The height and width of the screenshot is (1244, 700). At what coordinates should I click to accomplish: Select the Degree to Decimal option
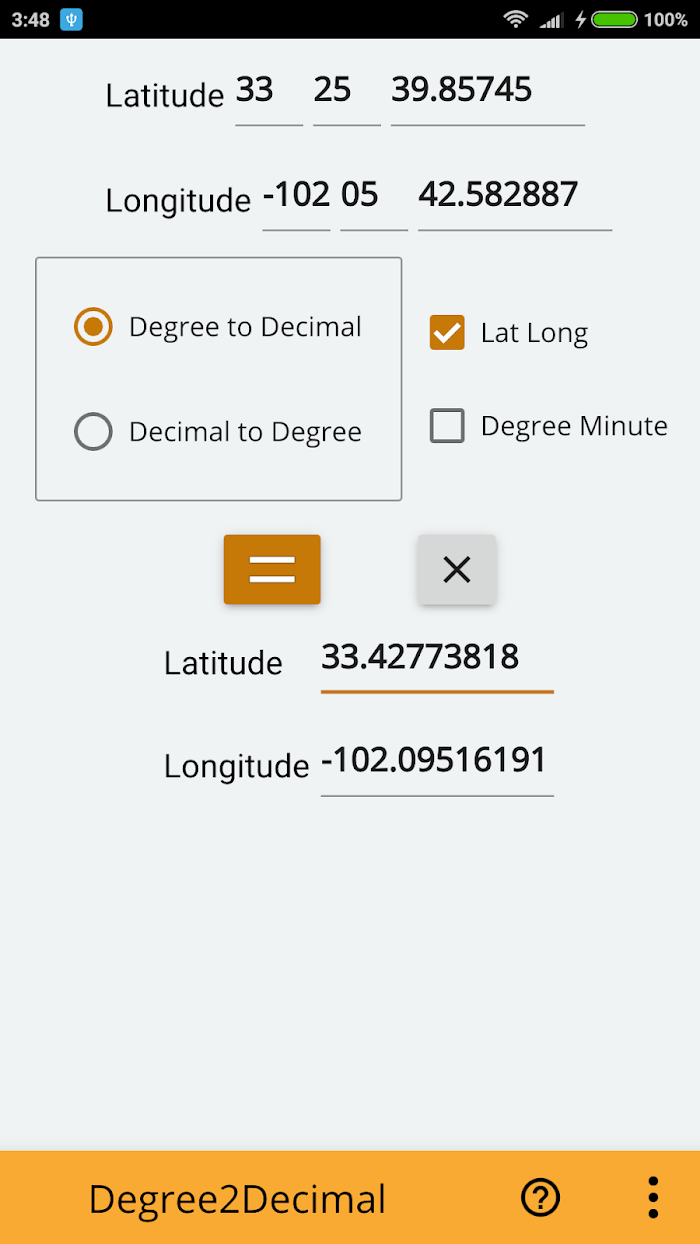[x=94, y=327]
